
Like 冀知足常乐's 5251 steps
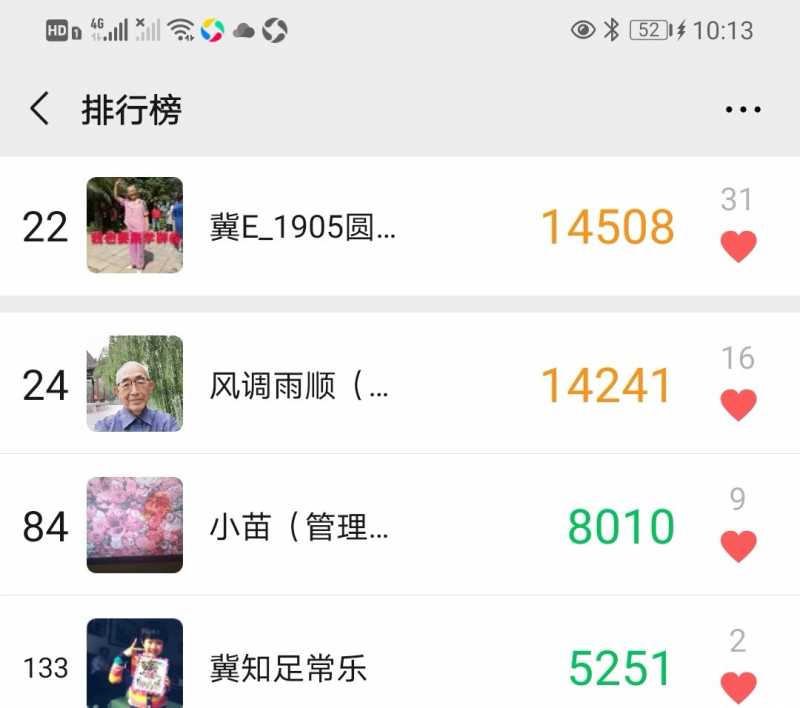[738, 687]
